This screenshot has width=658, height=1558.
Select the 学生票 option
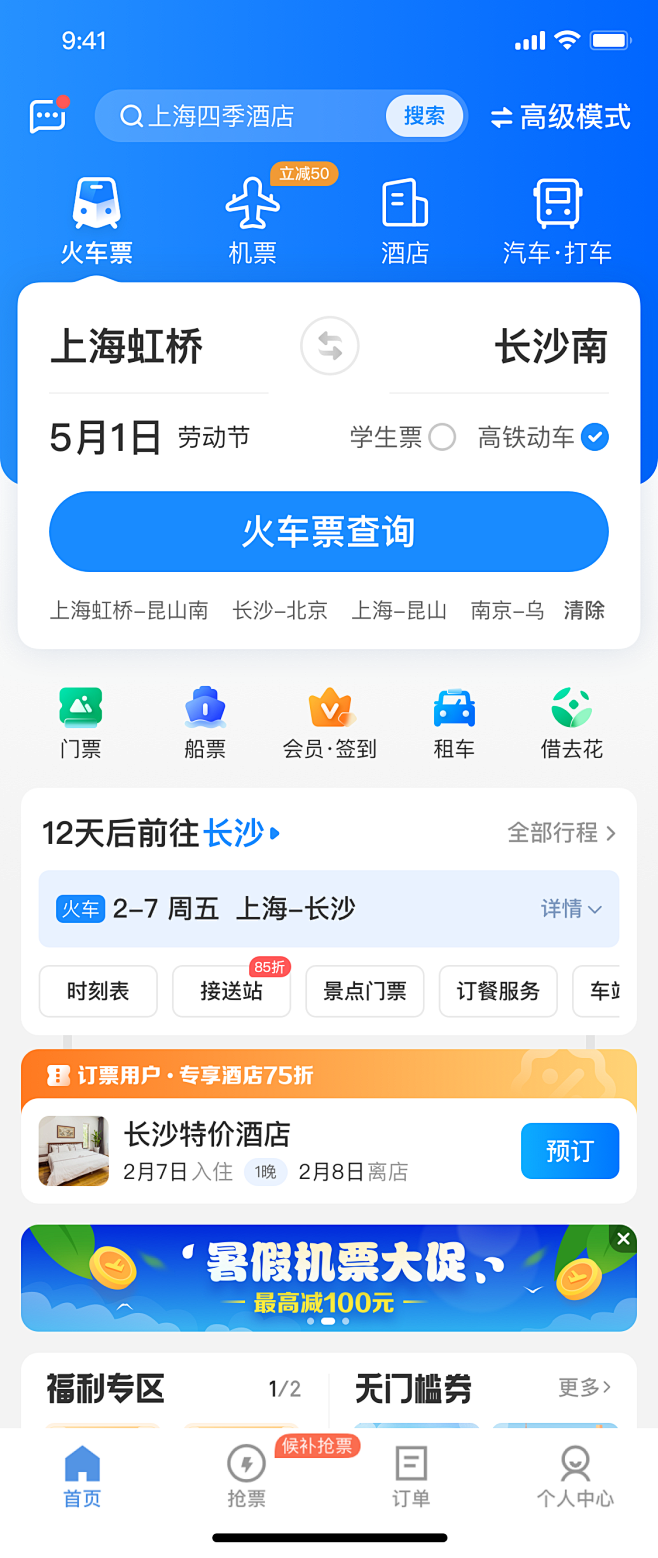[x=441, y=437]
